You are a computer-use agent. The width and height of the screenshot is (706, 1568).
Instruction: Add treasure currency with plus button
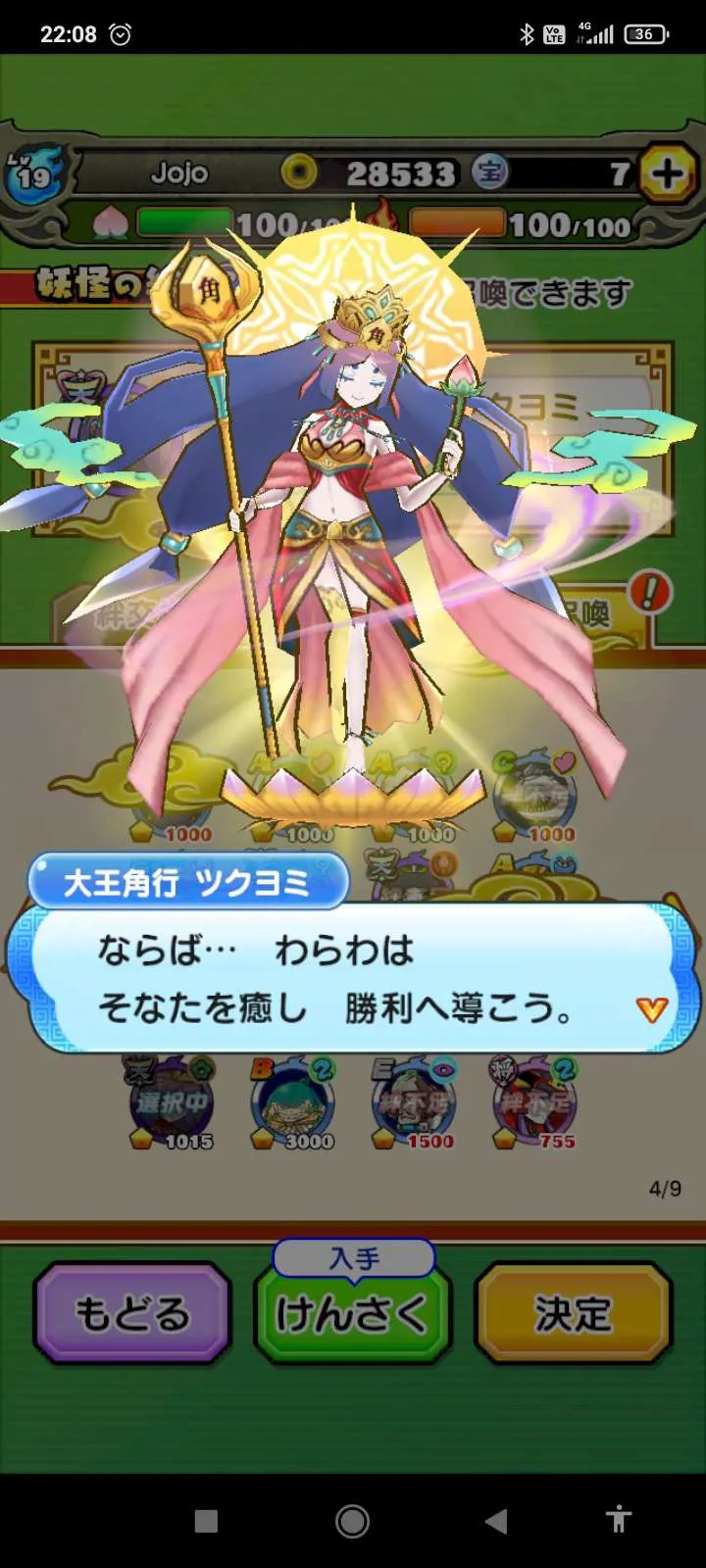(x=668, y=174)
